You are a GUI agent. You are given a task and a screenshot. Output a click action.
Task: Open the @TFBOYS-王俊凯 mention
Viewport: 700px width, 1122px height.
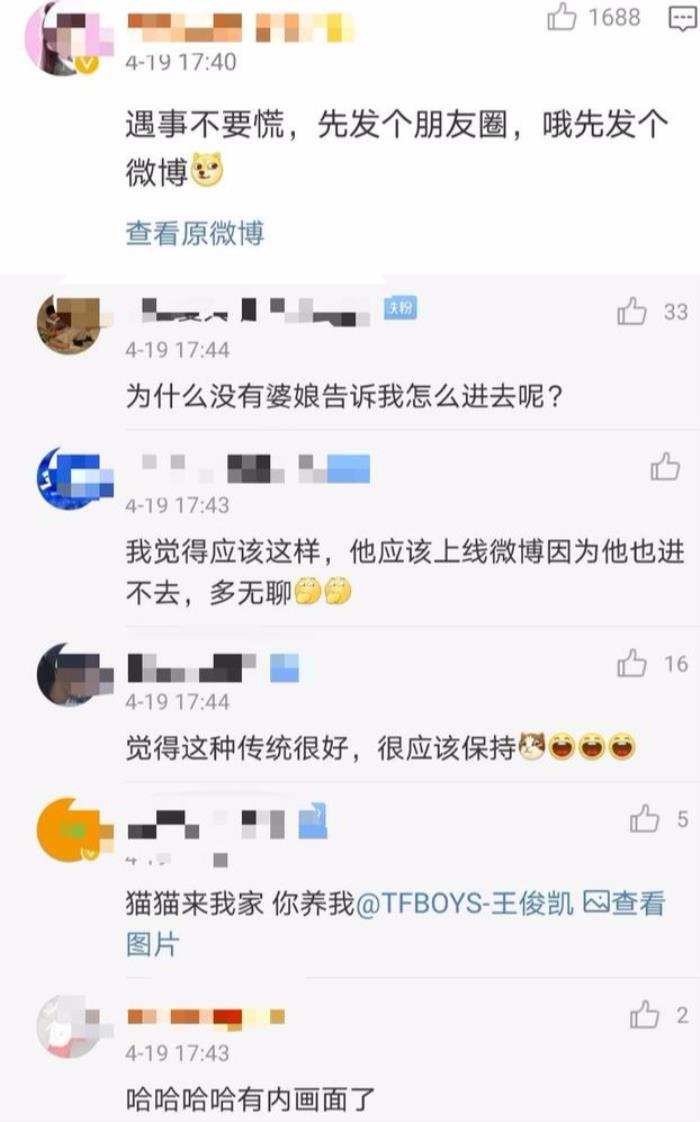click(465, 904)
